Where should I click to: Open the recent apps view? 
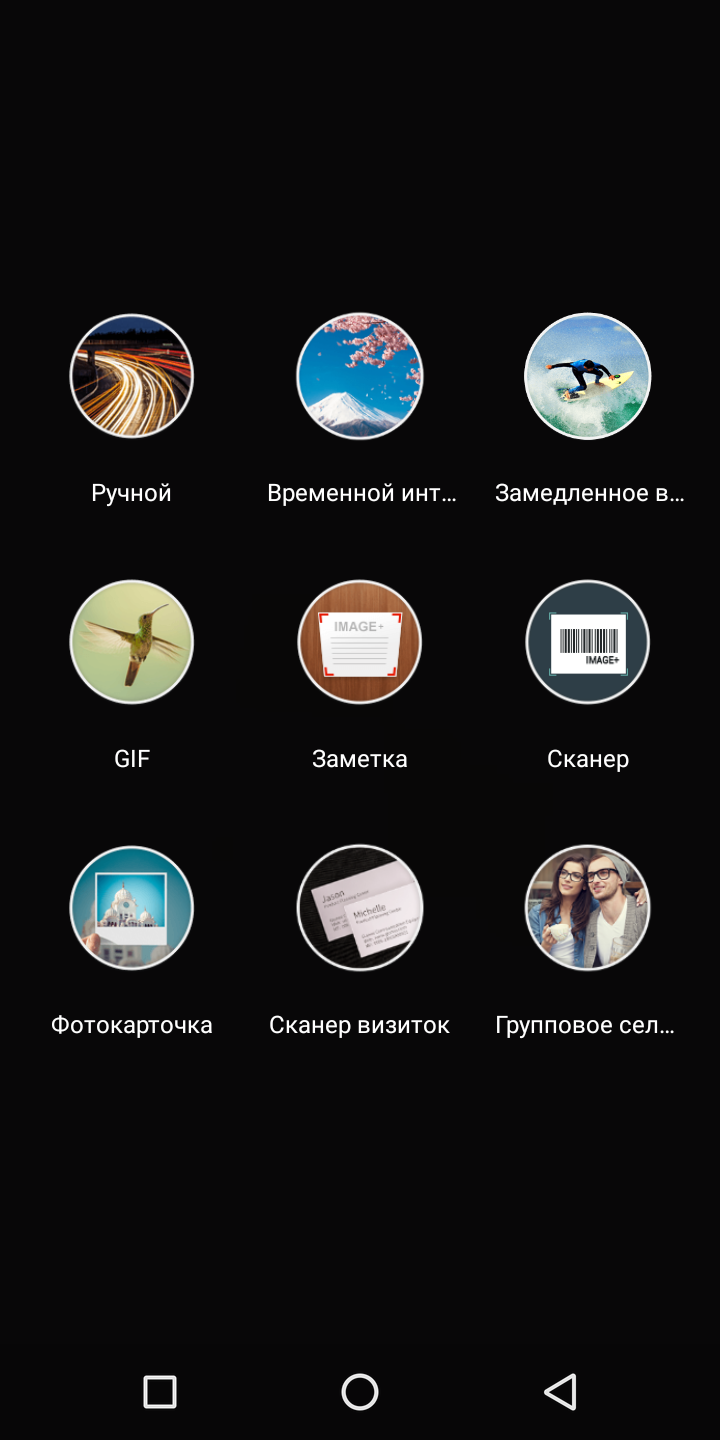coord(160,1391)
